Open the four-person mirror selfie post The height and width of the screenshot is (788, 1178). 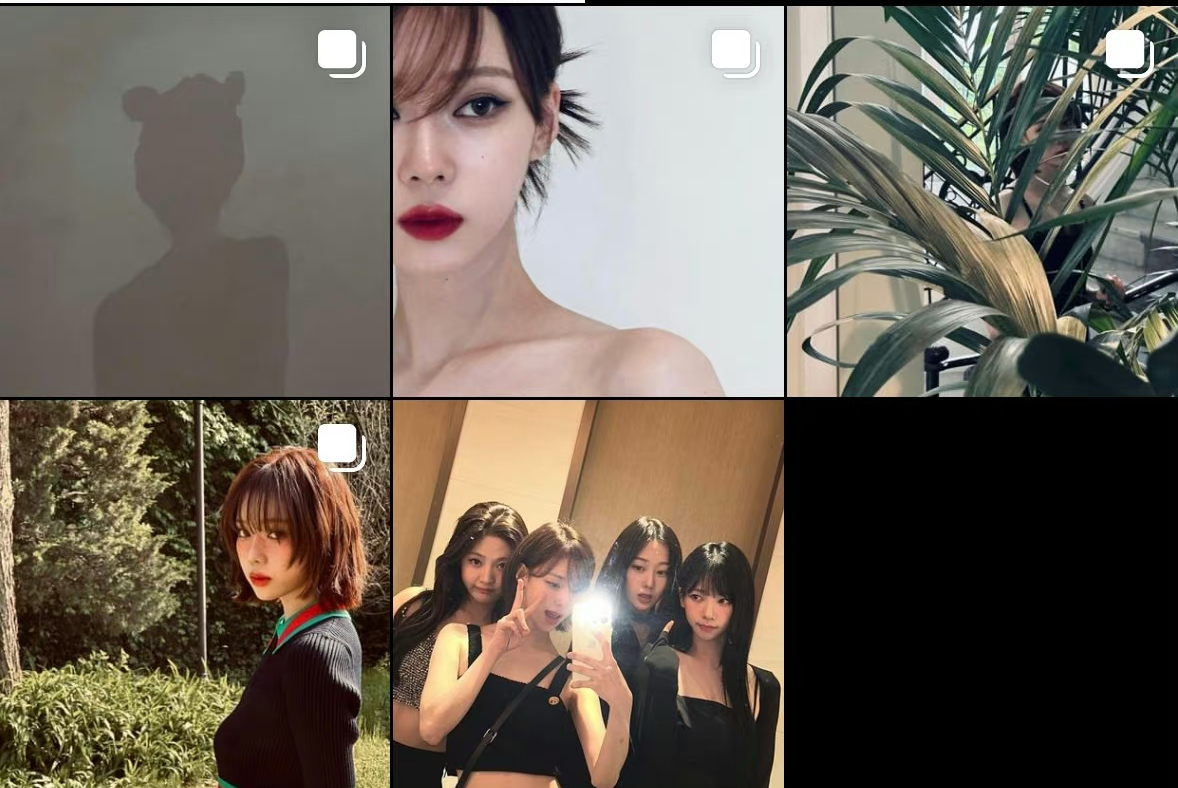coord(588,594)
